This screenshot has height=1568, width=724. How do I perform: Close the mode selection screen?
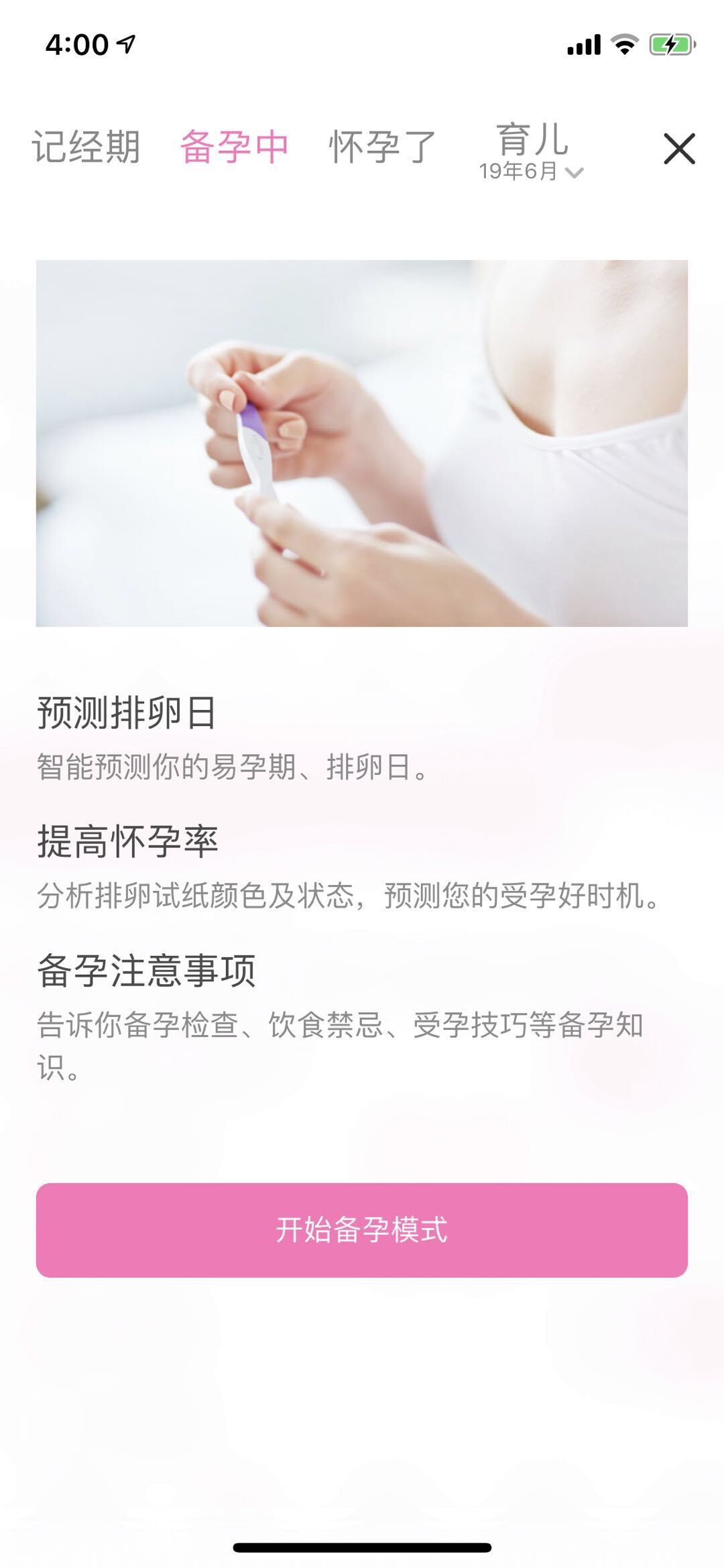679,148
